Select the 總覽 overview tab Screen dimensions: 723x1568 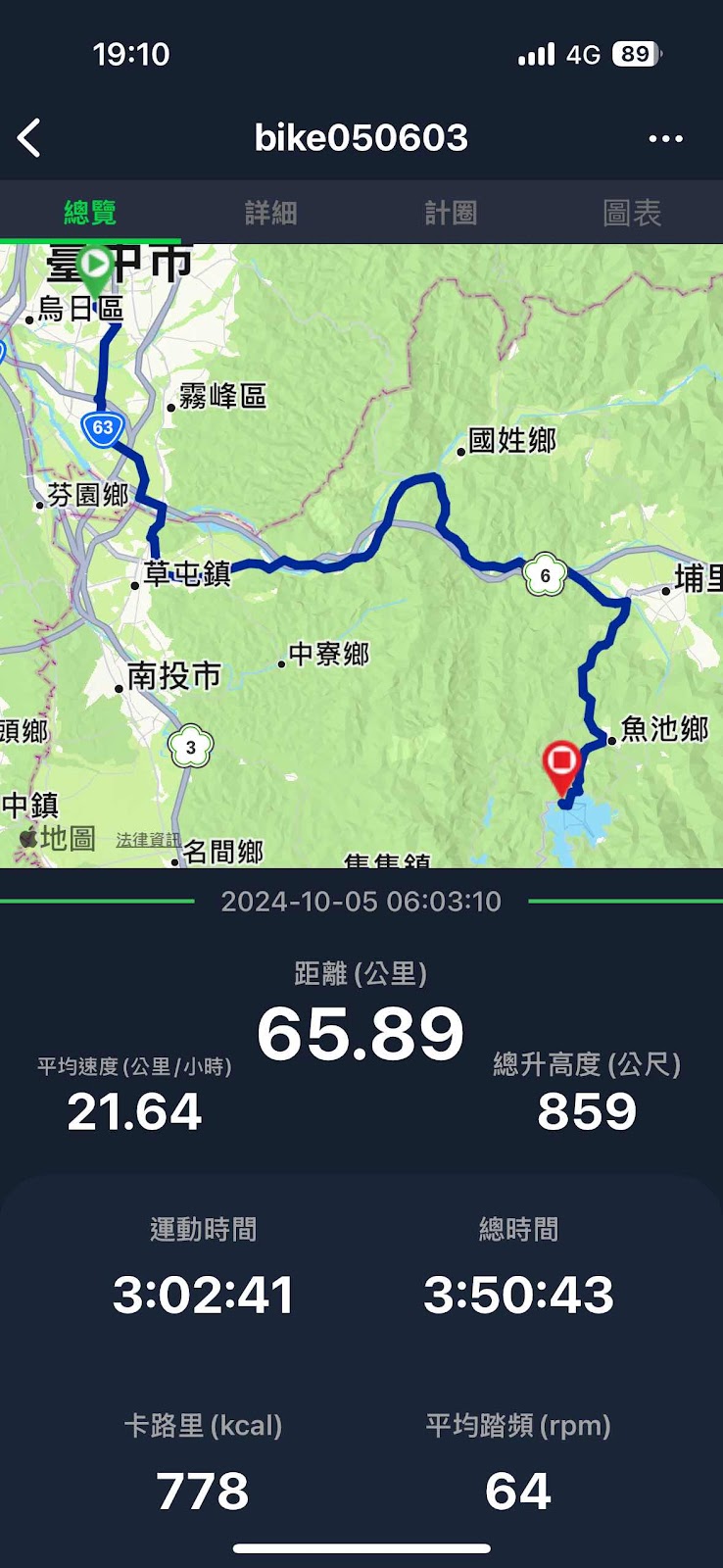pos(90,213)
